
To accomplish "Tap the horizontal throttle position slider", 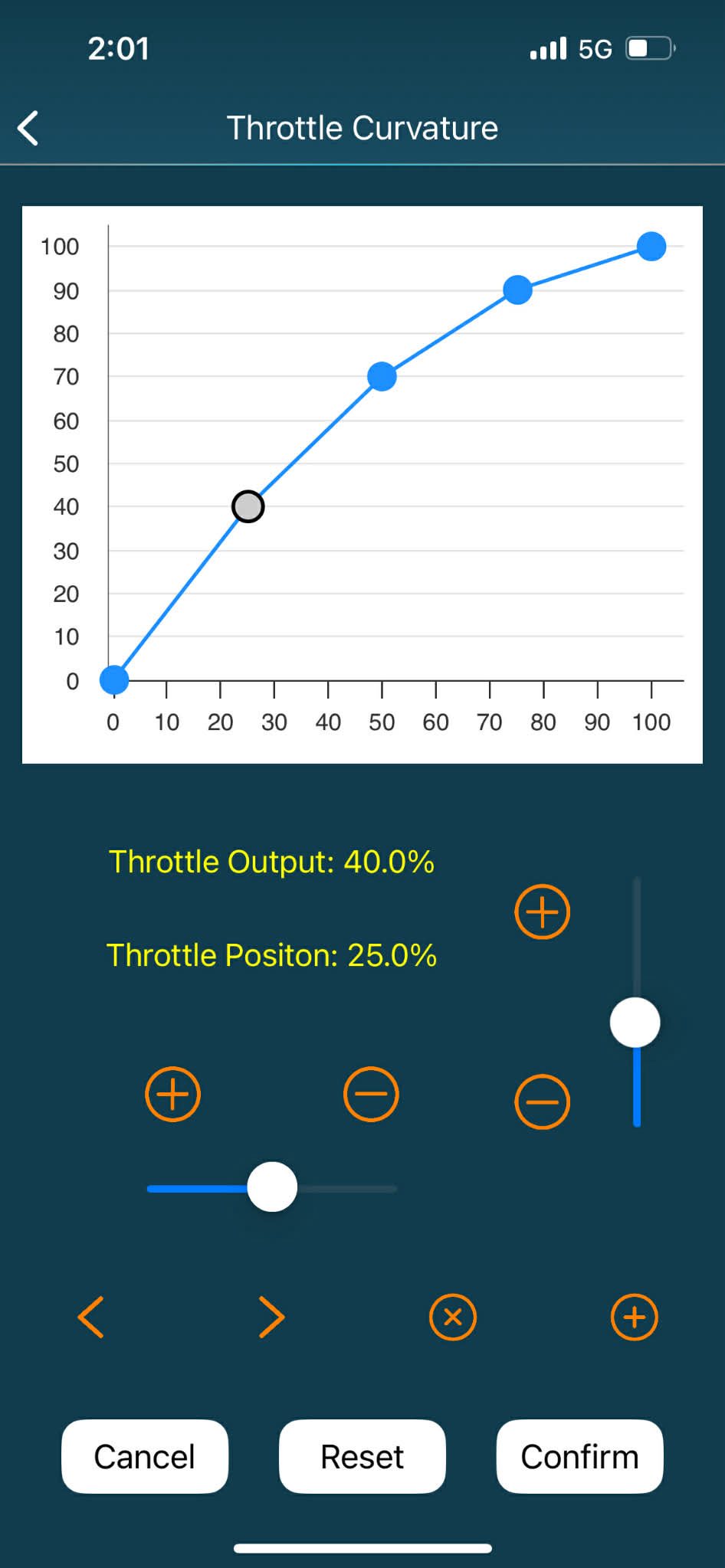I will pos(272,1187).
